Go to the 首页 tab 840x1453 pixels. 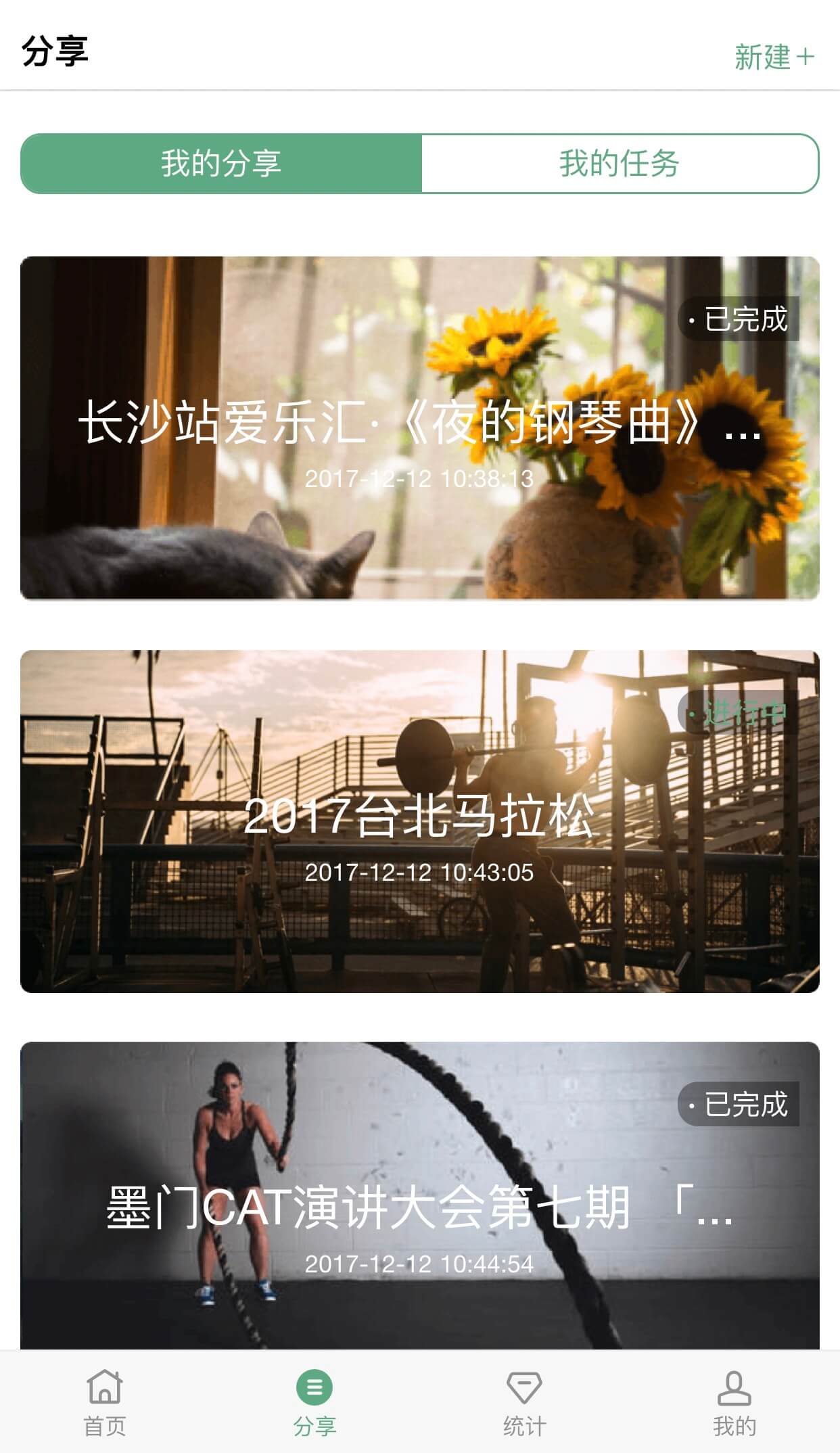point(105,1402)
